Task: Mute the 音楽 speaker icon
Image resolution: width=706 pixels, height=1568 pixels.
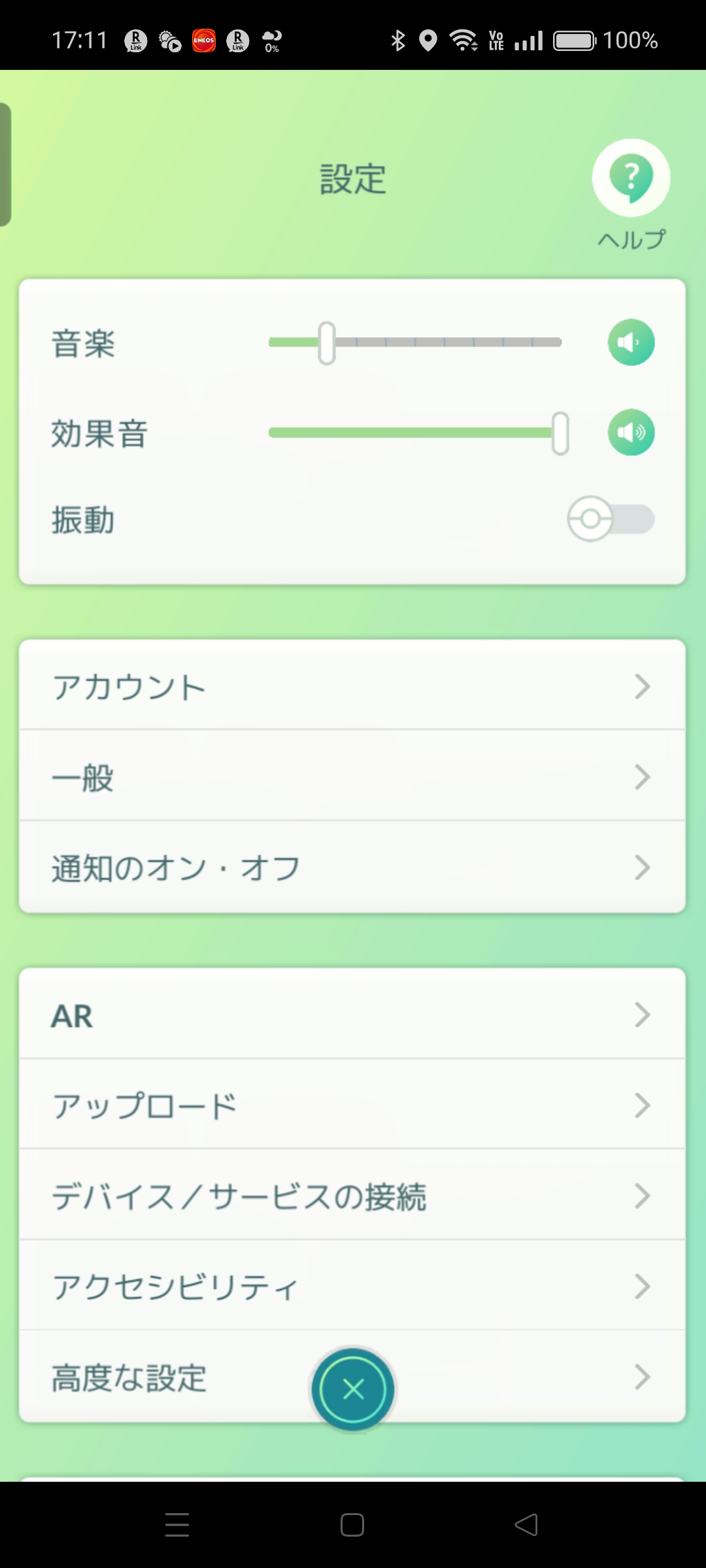Action: 631,342
